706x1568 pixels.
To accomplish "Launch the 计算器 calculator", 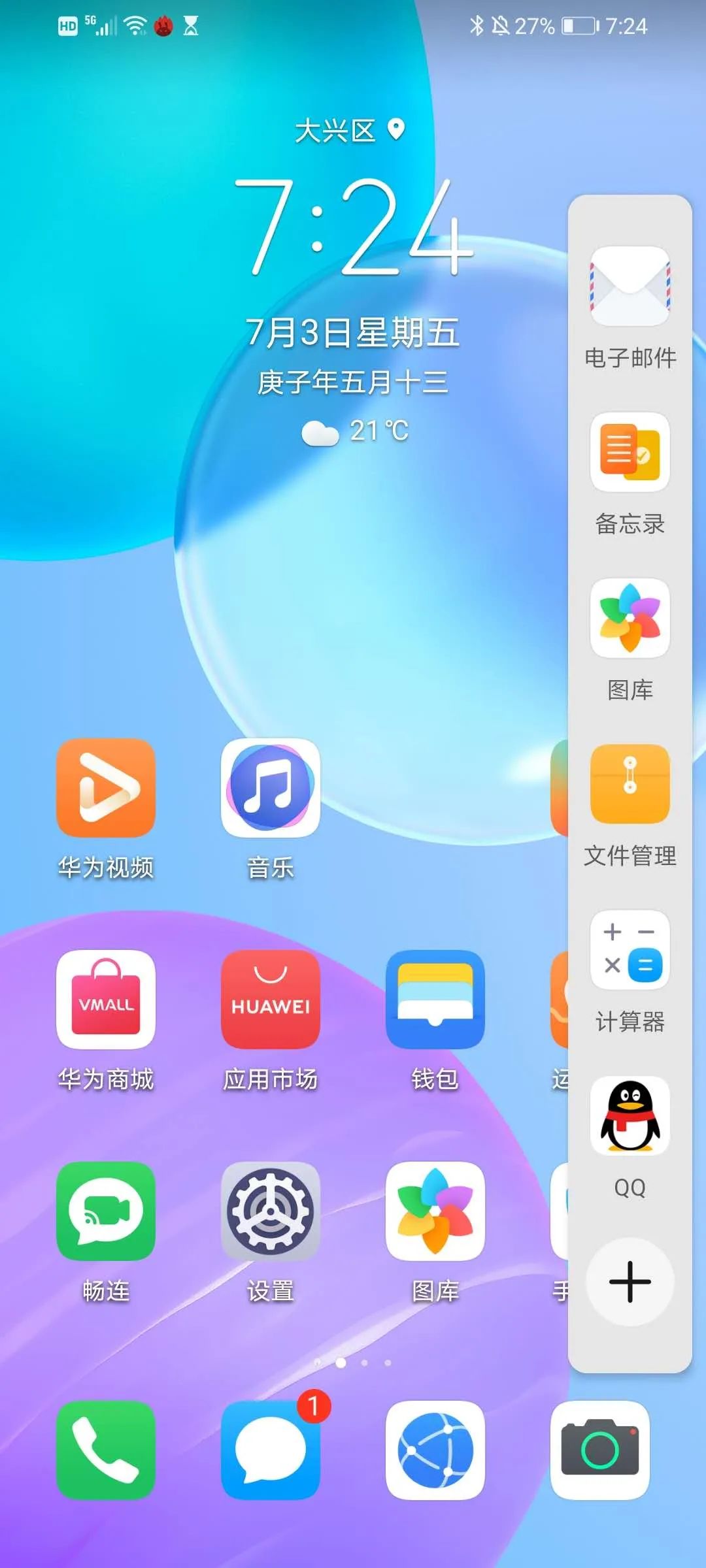I will pyautogui.click(x=630, y=950).
